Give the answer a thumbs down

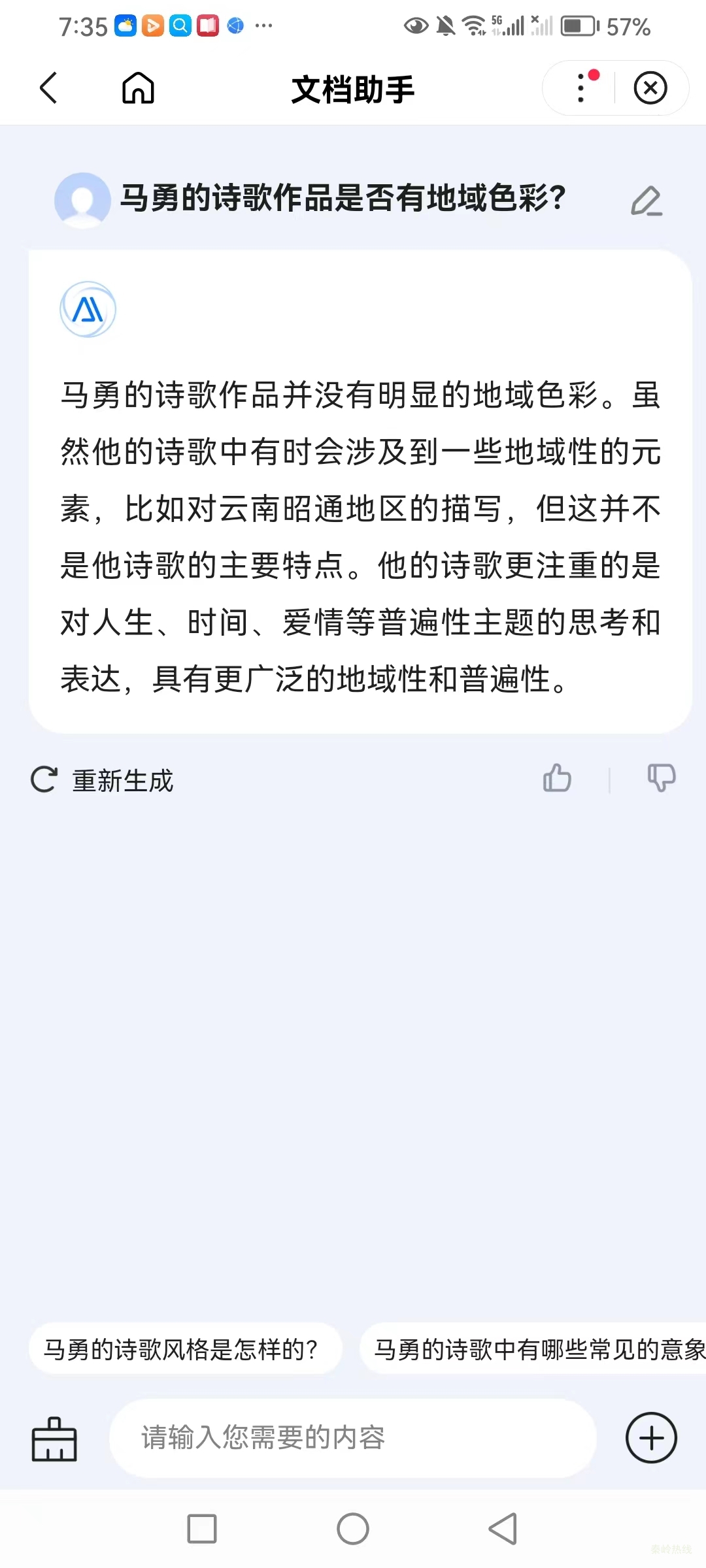click(661, 779)
